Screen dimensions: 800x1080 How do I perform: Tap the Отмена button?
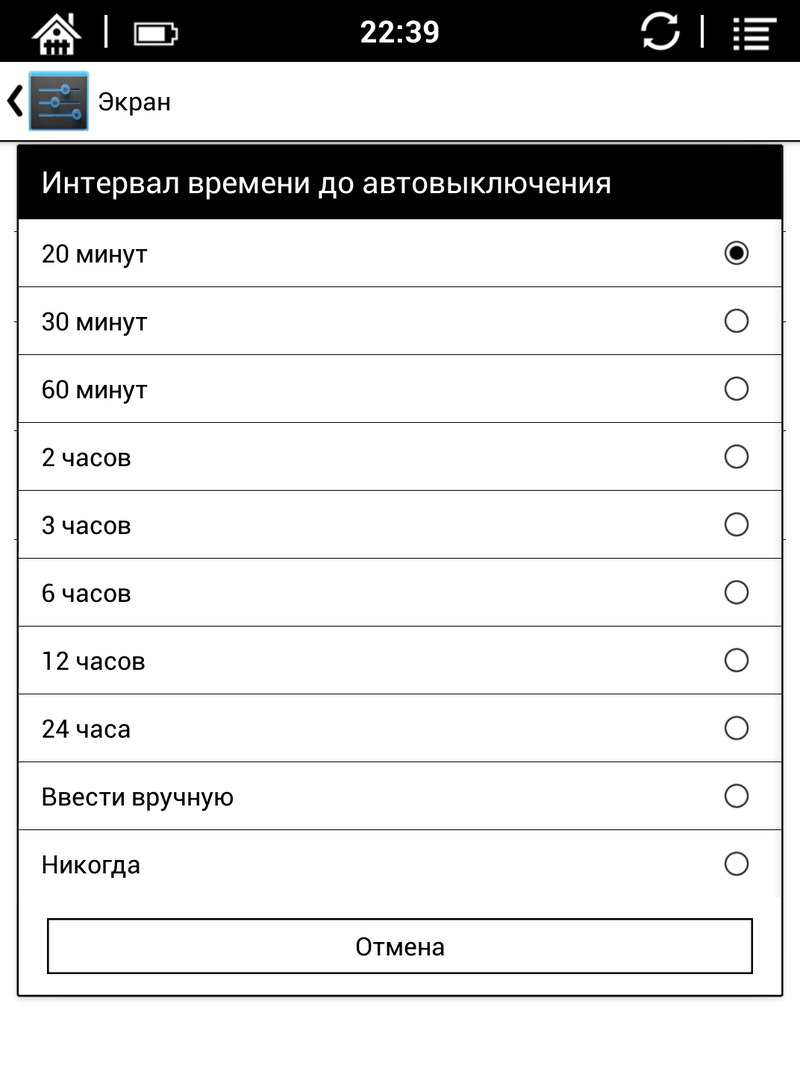pyautogui.click(x=400, y=946)
